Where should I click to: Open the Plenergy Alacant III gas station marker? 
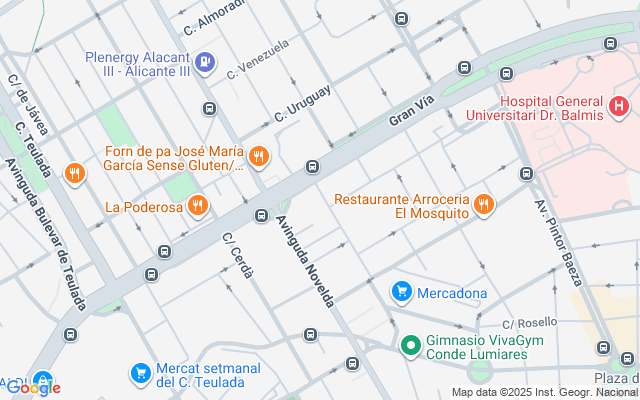(204, 62)
